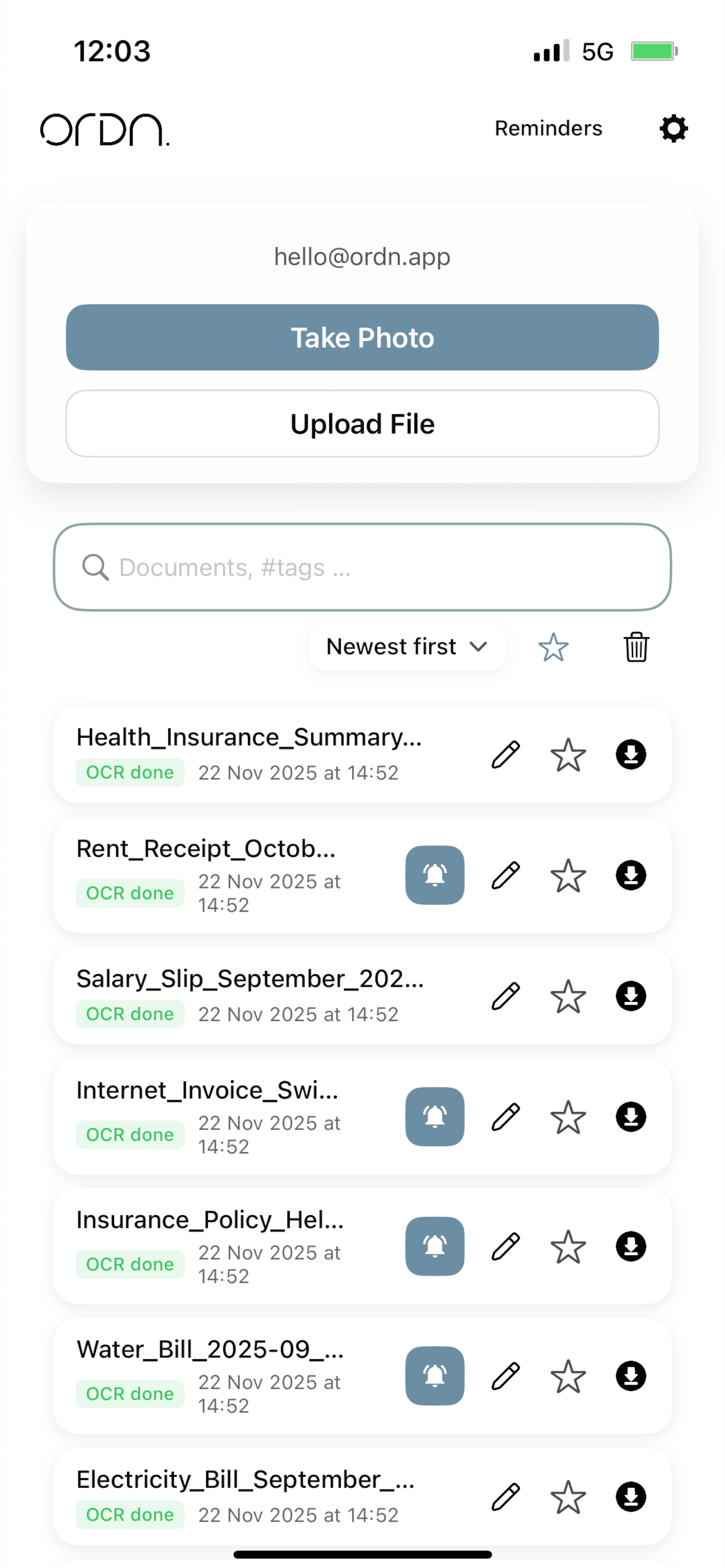View the reminder on Internet_Invoice
This screenshot has width=725, height=1568.
(x=435, y=1117)
